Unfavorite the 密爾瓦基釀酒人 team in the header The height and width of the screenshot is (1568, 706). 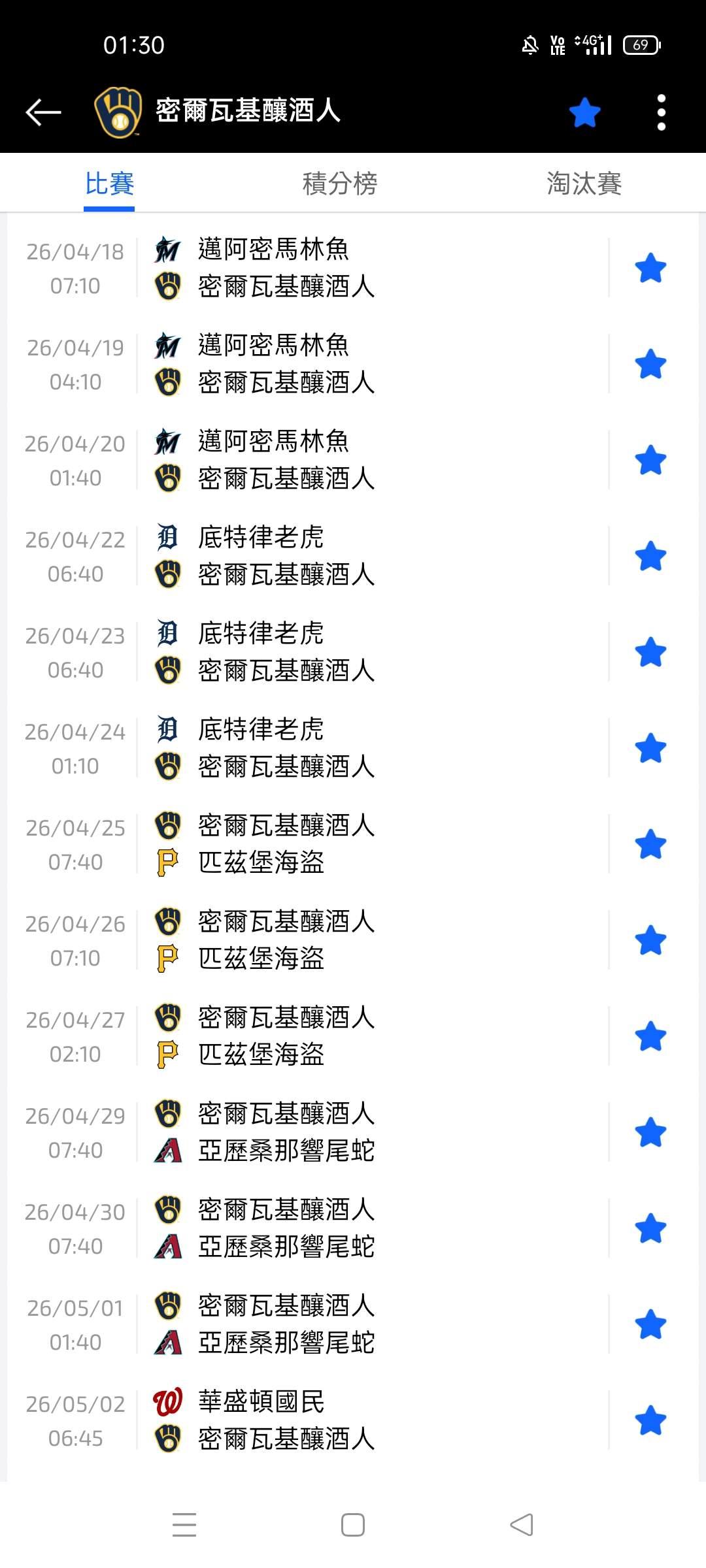click(x=584, y=112)
